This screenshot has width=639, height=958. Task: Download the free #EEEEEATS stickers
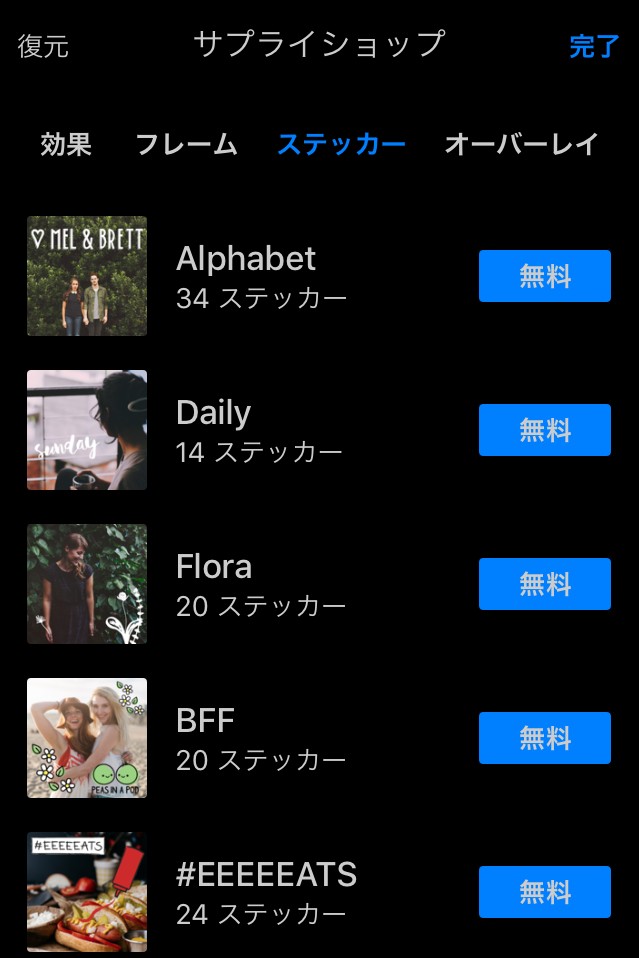pyautogui.click(x=544, y=892)
